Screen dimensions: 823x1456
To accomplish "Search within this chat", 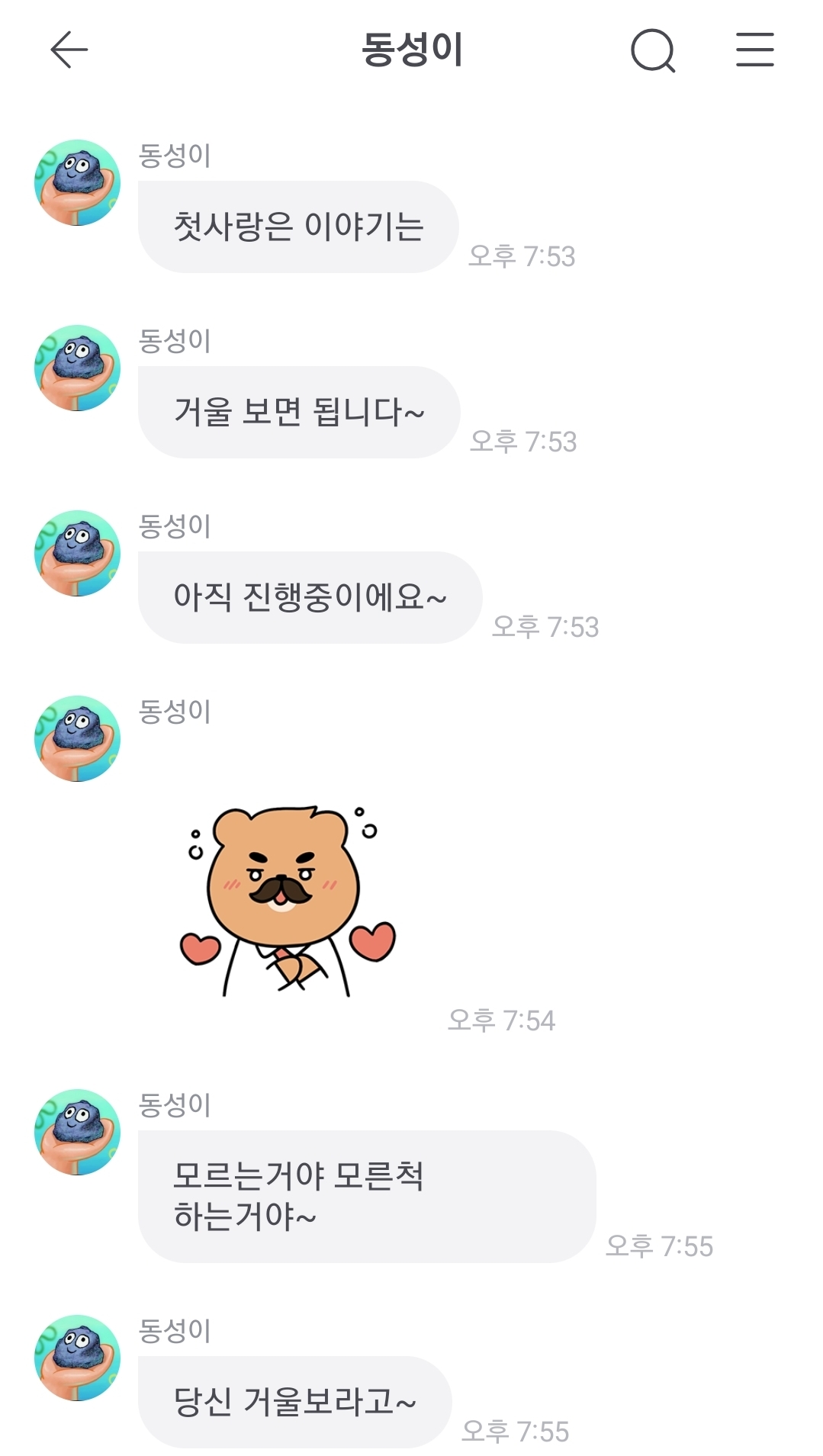I will point(653,50).
